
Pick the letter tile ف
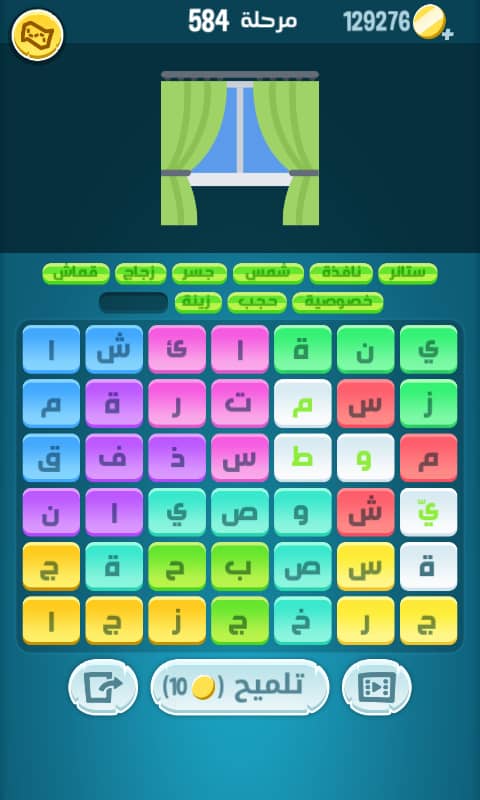[x=114, y=458]
